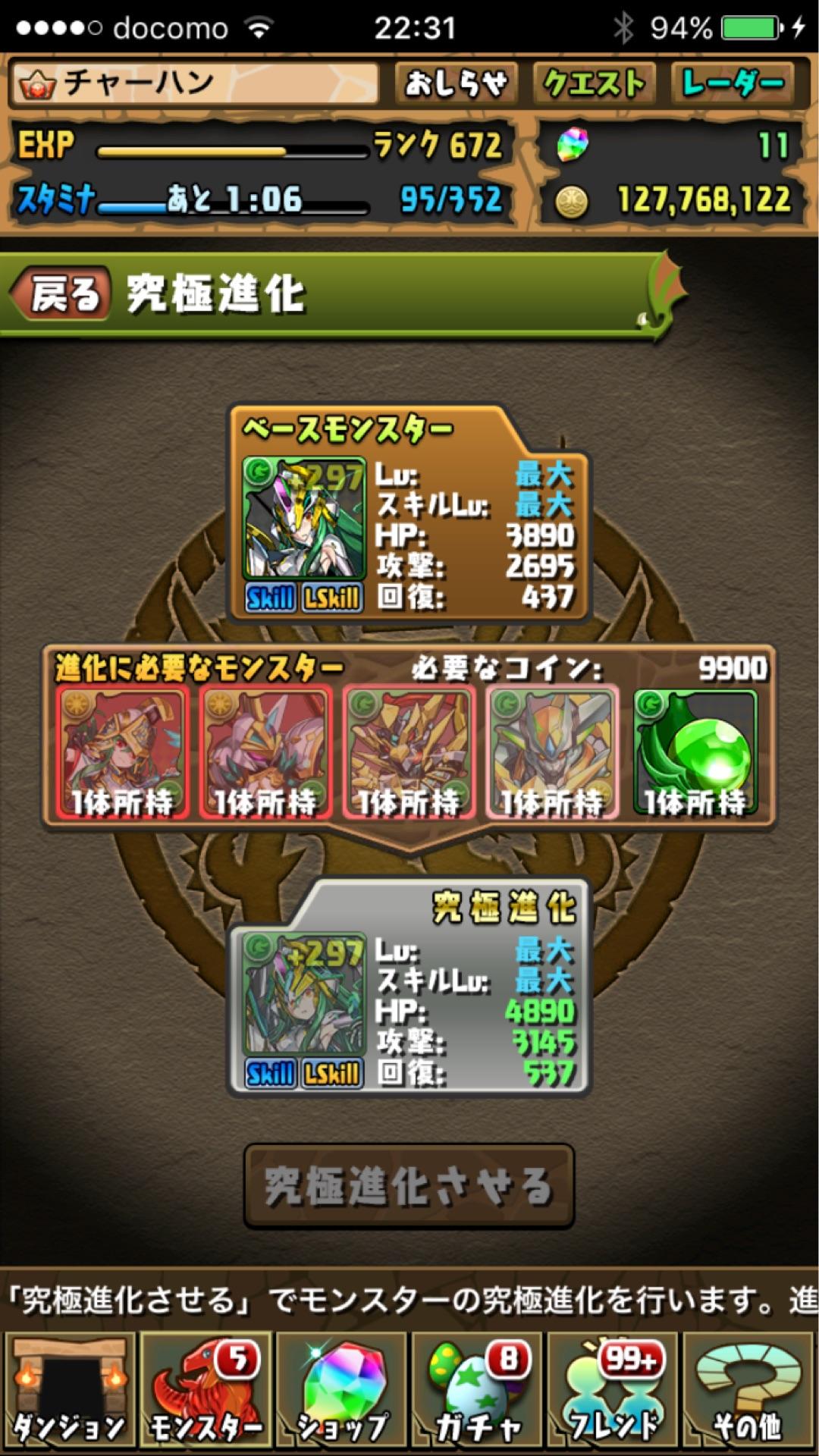Viewport: 819px width, 1456px height.
Task: Switch to the フレンド tab
Action: [x=613, y=1392]
